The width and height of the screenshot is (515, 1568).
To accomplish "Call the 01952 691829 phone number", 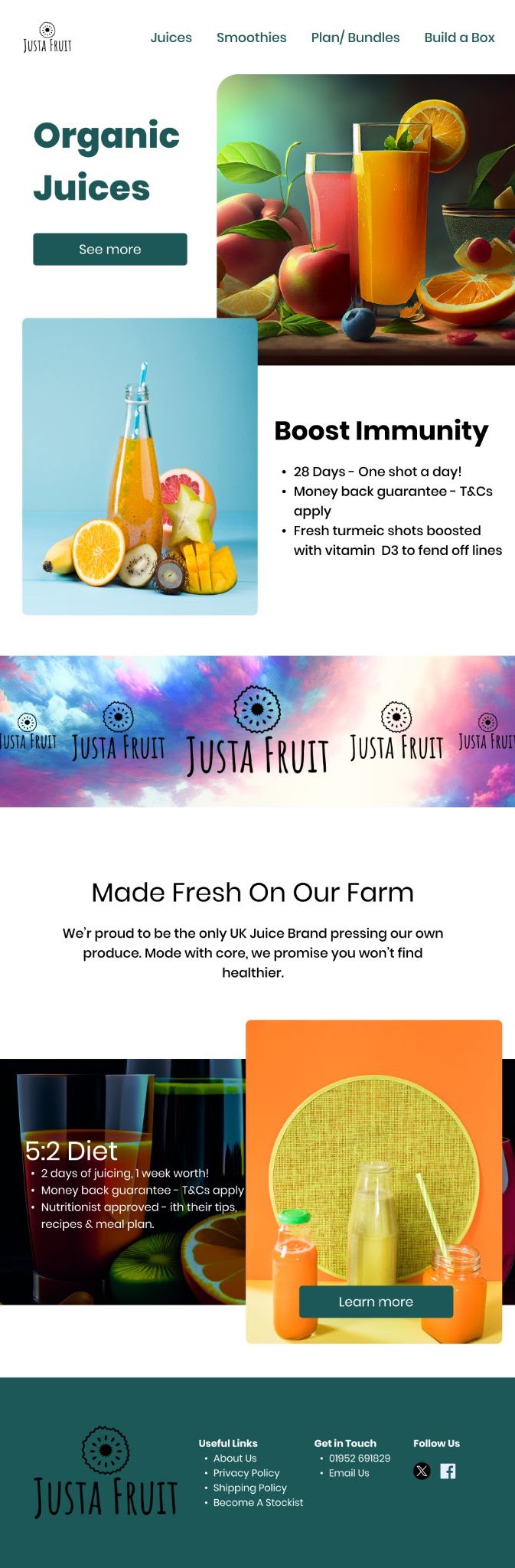I will tap(359, 1458).
